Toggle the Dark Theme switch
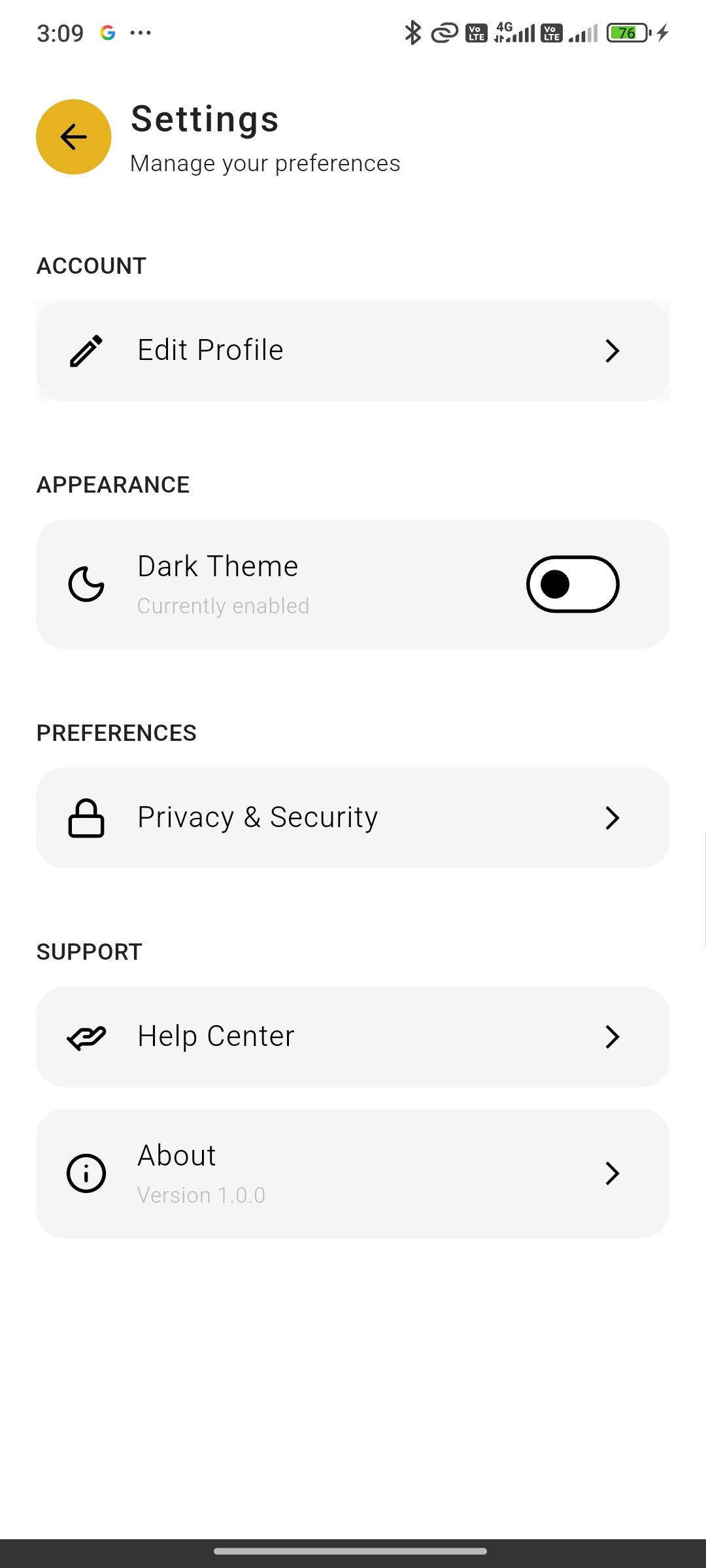Screen dimensions: 706x1568 573,584
